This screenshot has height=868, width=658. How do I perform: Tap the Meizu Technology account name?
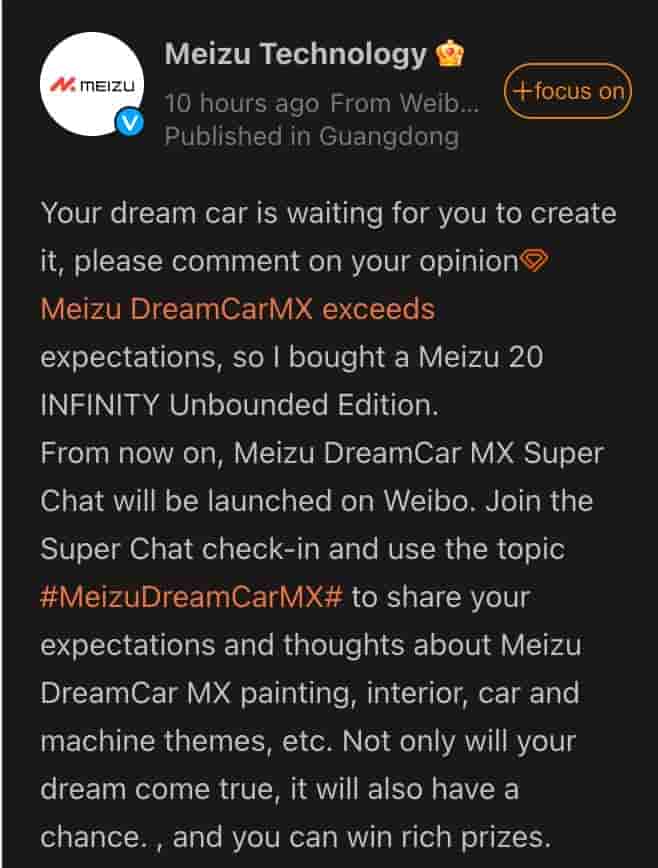click(x=295, y=54)
